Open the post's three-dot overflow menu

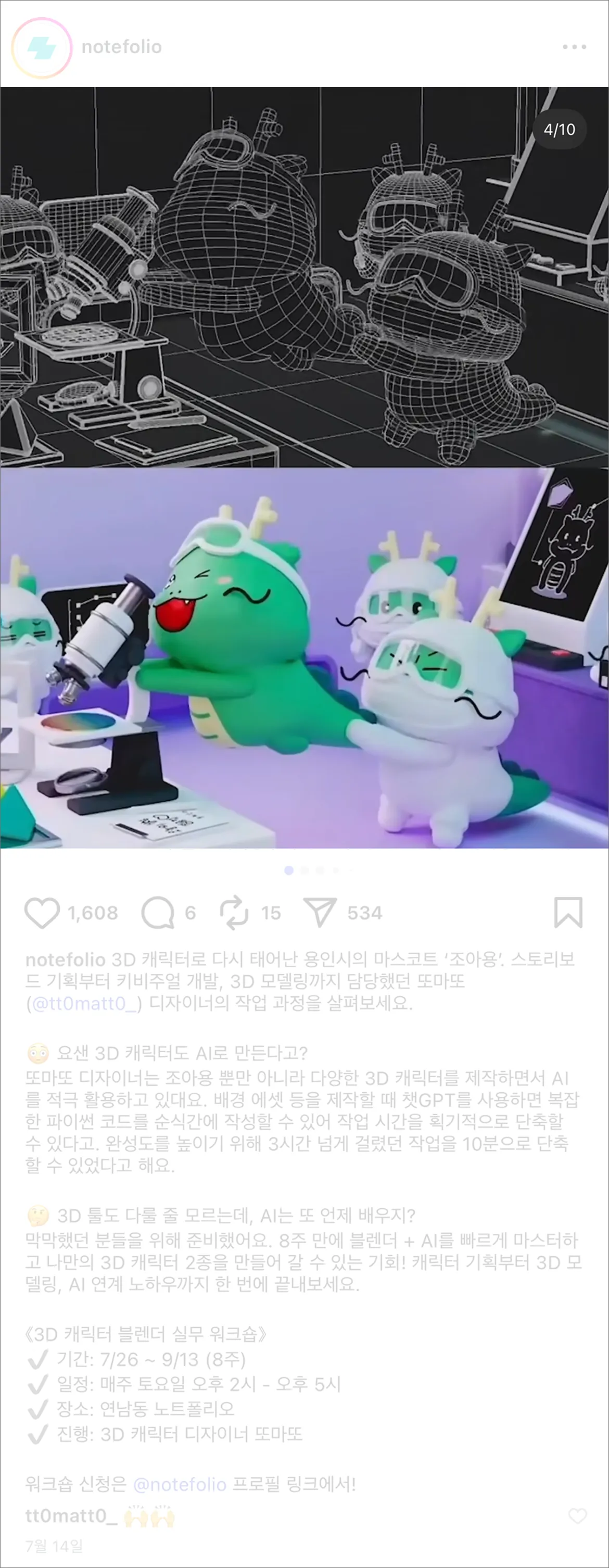coord(574,47)
